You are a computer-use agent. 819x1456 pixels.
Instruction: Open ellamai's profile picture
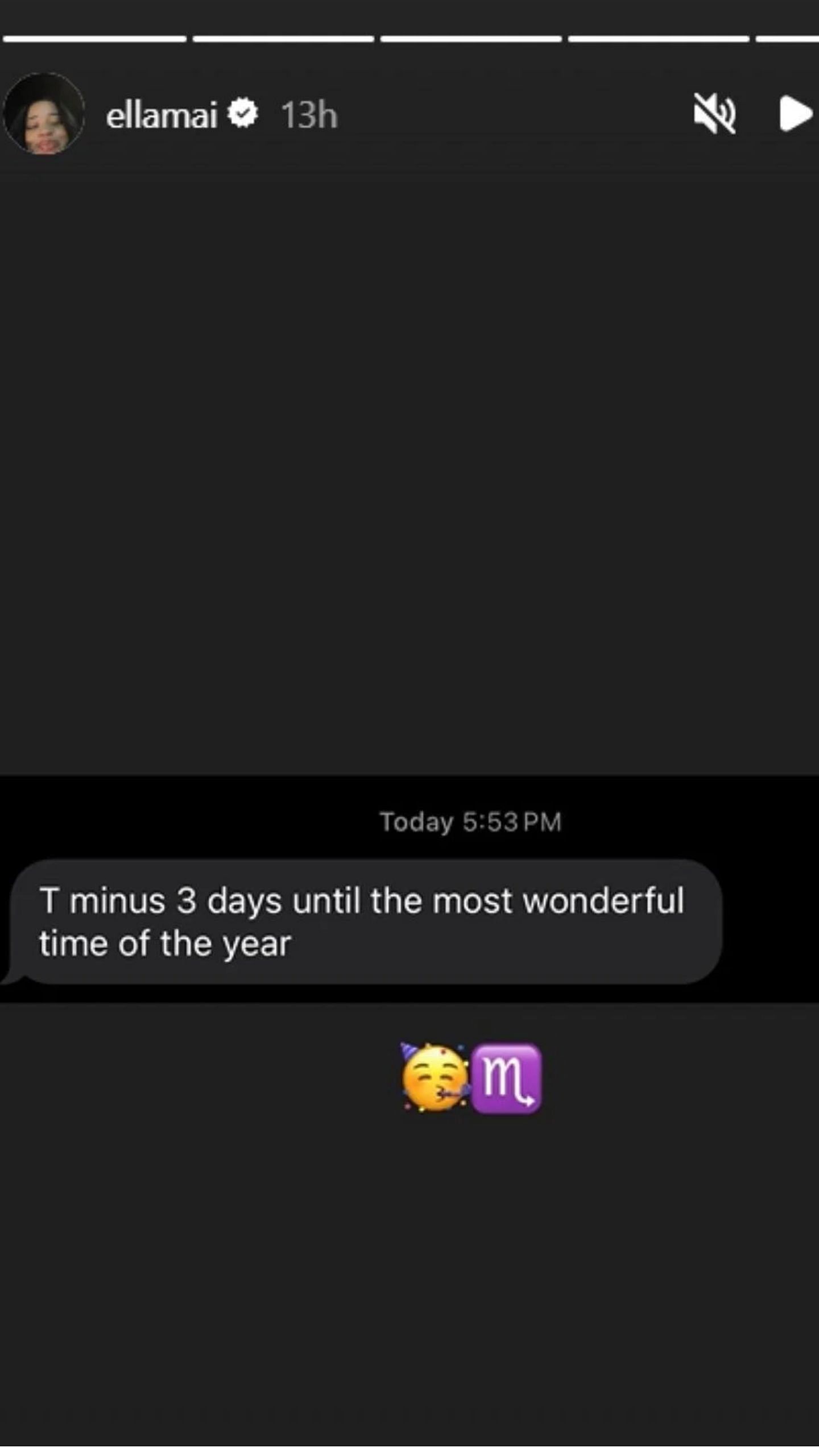pyautogui.click(x=44, y=114)
